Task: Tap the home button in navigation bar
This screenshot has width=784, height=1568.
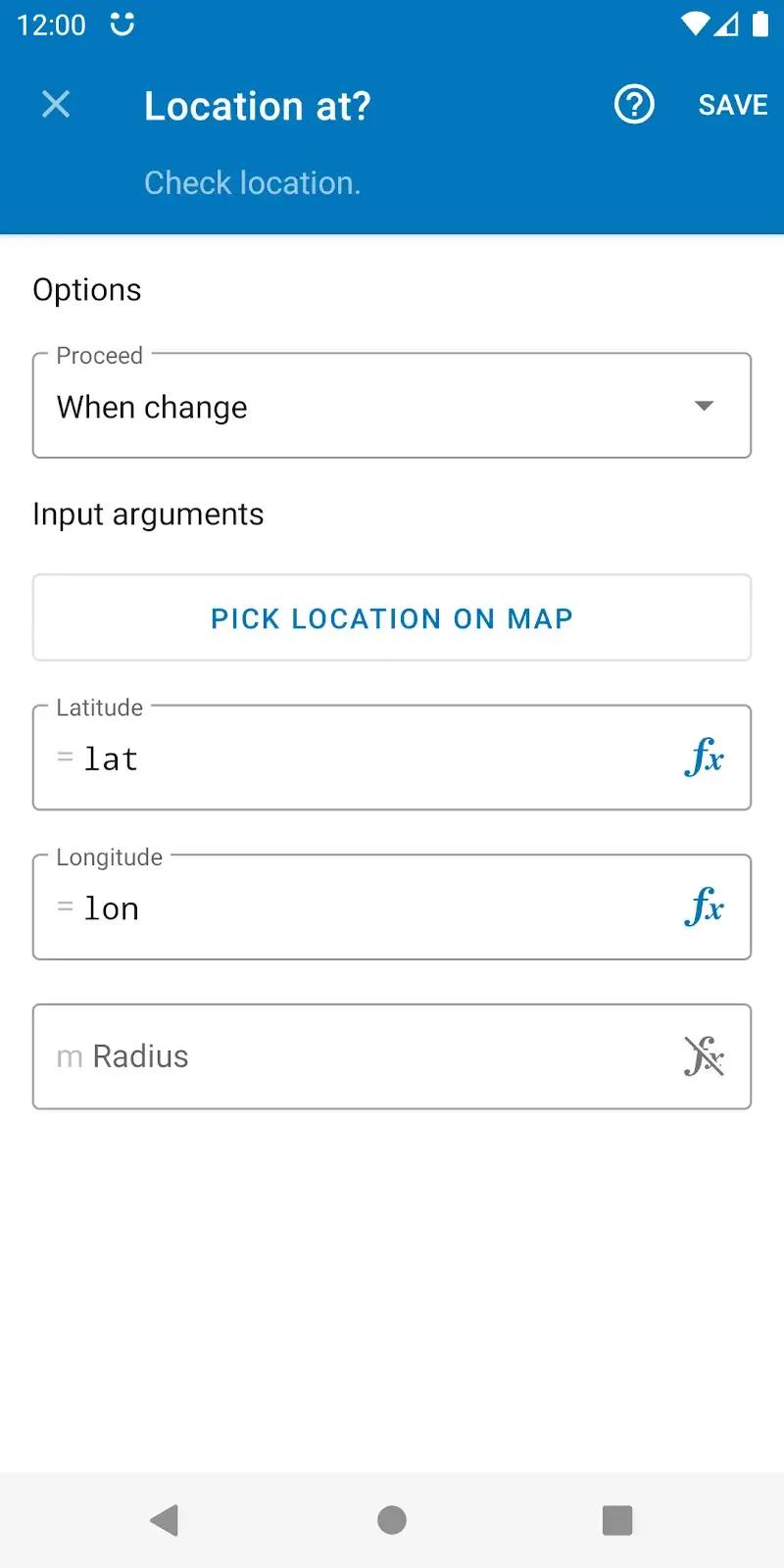Action: (391, 1520)
